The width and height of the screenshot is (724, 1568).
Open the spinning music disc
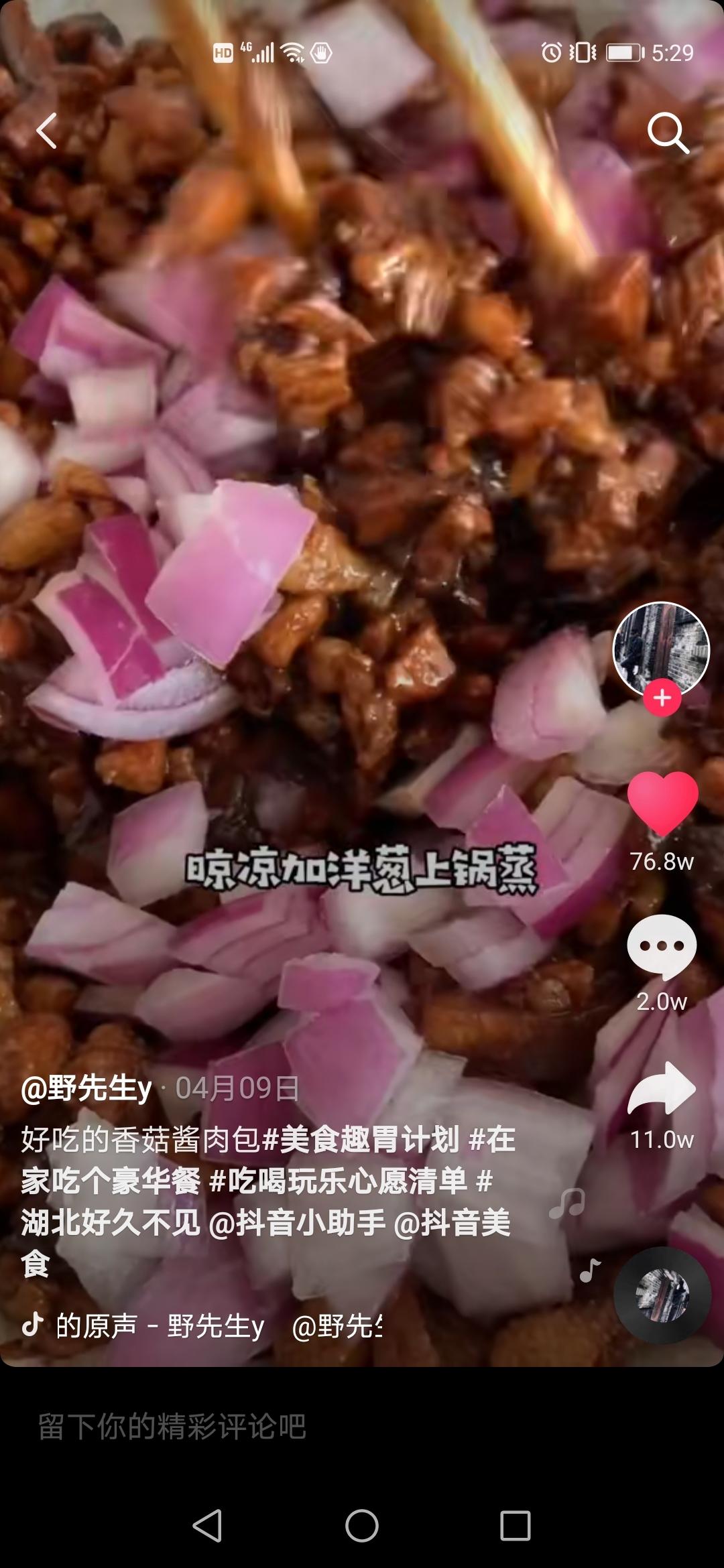point(662,1295)
